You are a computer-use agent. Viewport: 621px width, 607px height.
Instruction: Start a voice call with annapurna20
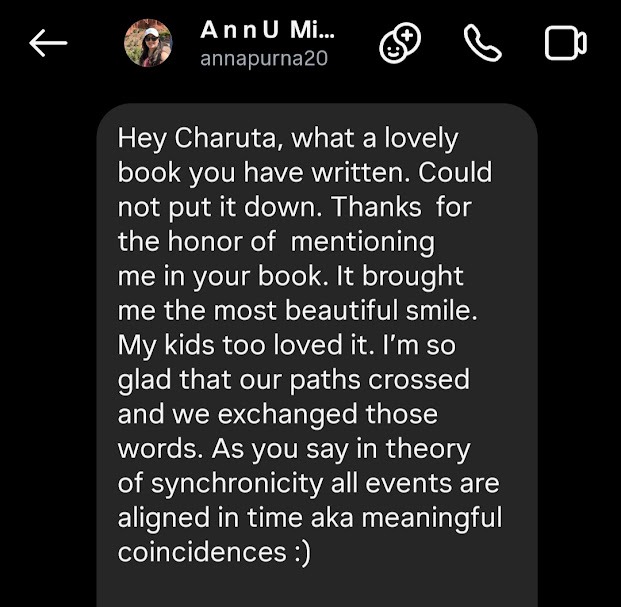pyautogui.click(x=483, y=43)
